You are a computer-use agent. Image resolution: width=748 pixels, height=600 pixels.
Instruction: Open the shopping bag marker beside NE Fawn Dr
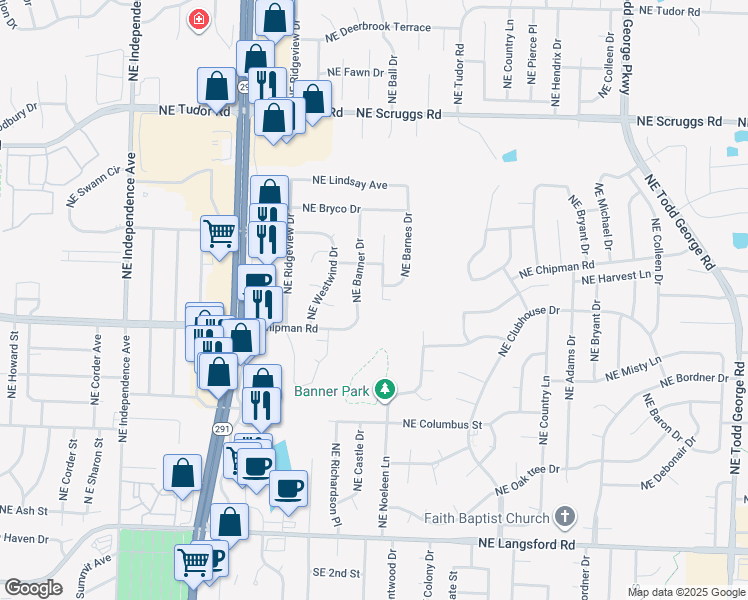point(313,99)
